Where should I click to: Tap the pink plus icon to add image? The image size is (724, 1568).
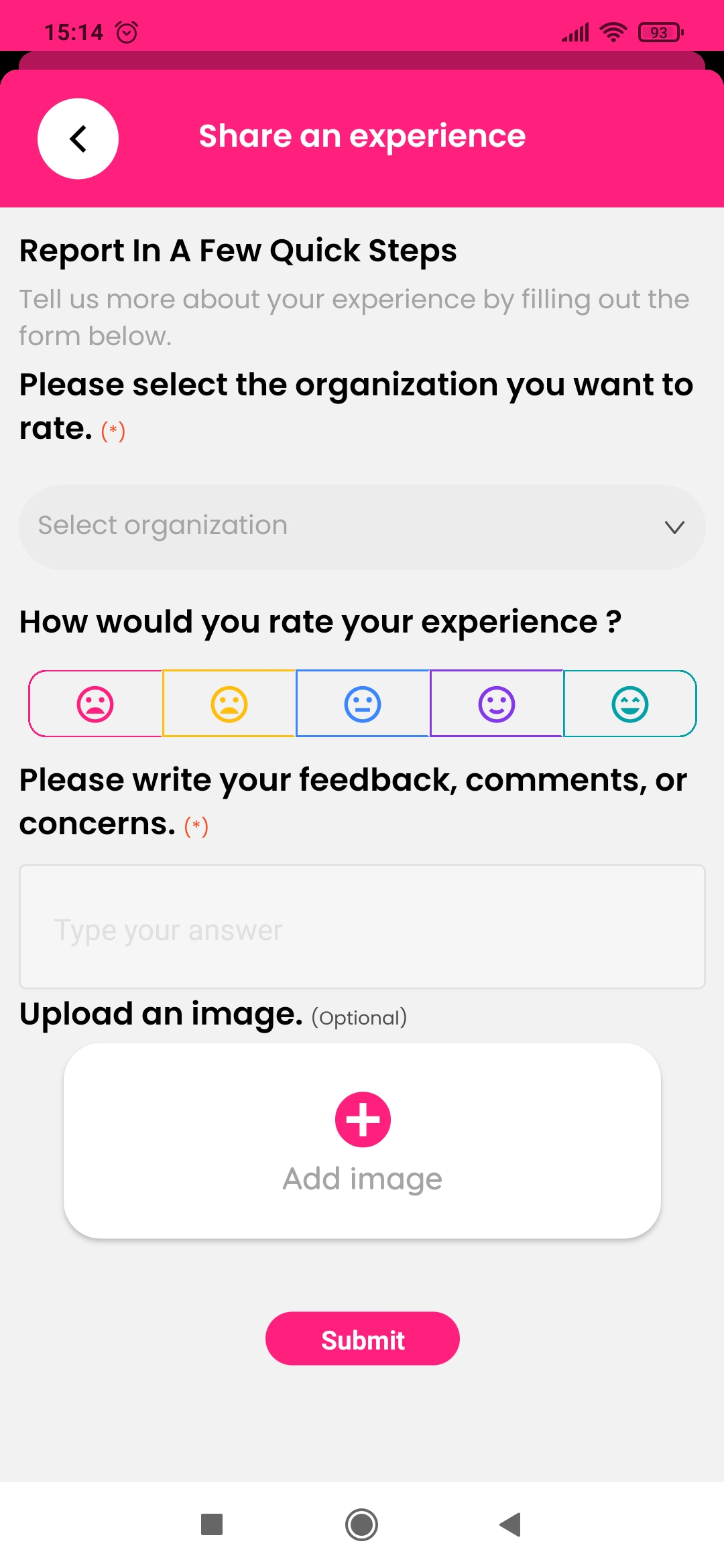(x=362, y=1118)
